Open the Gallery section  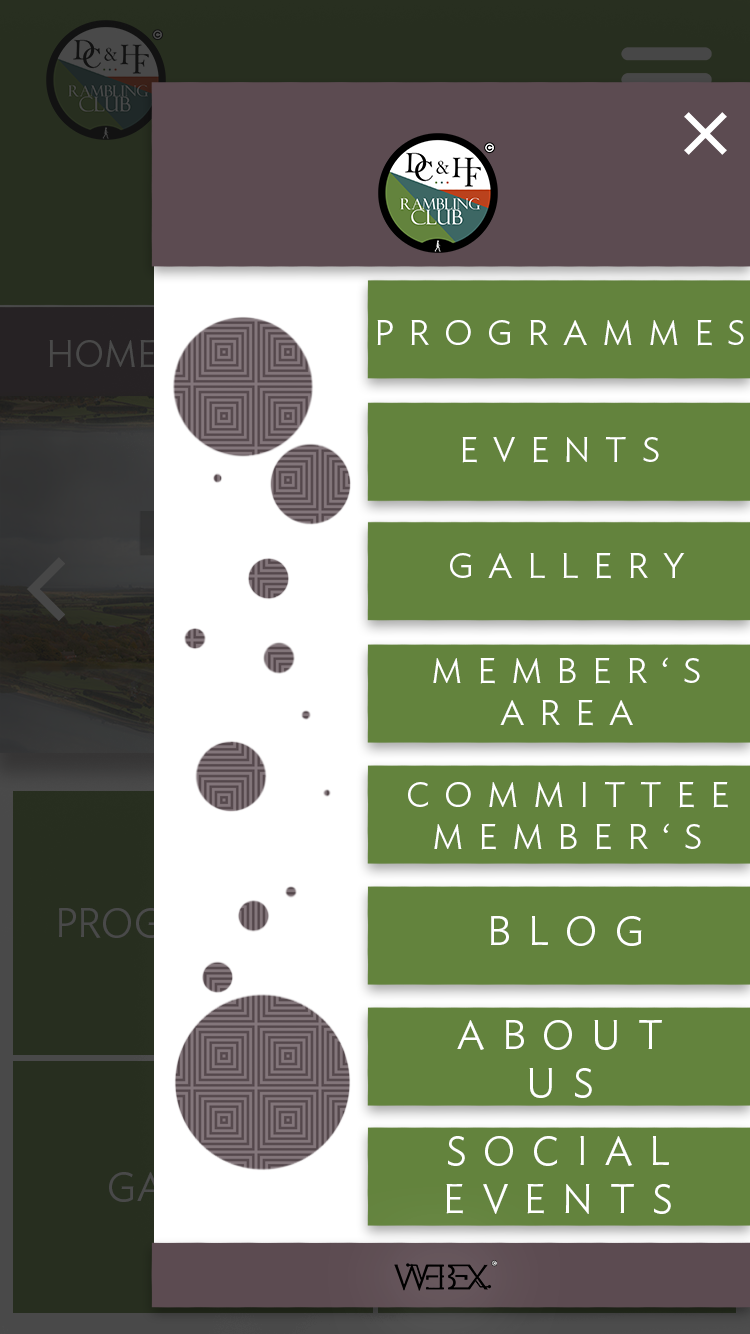tap(559, 568)
